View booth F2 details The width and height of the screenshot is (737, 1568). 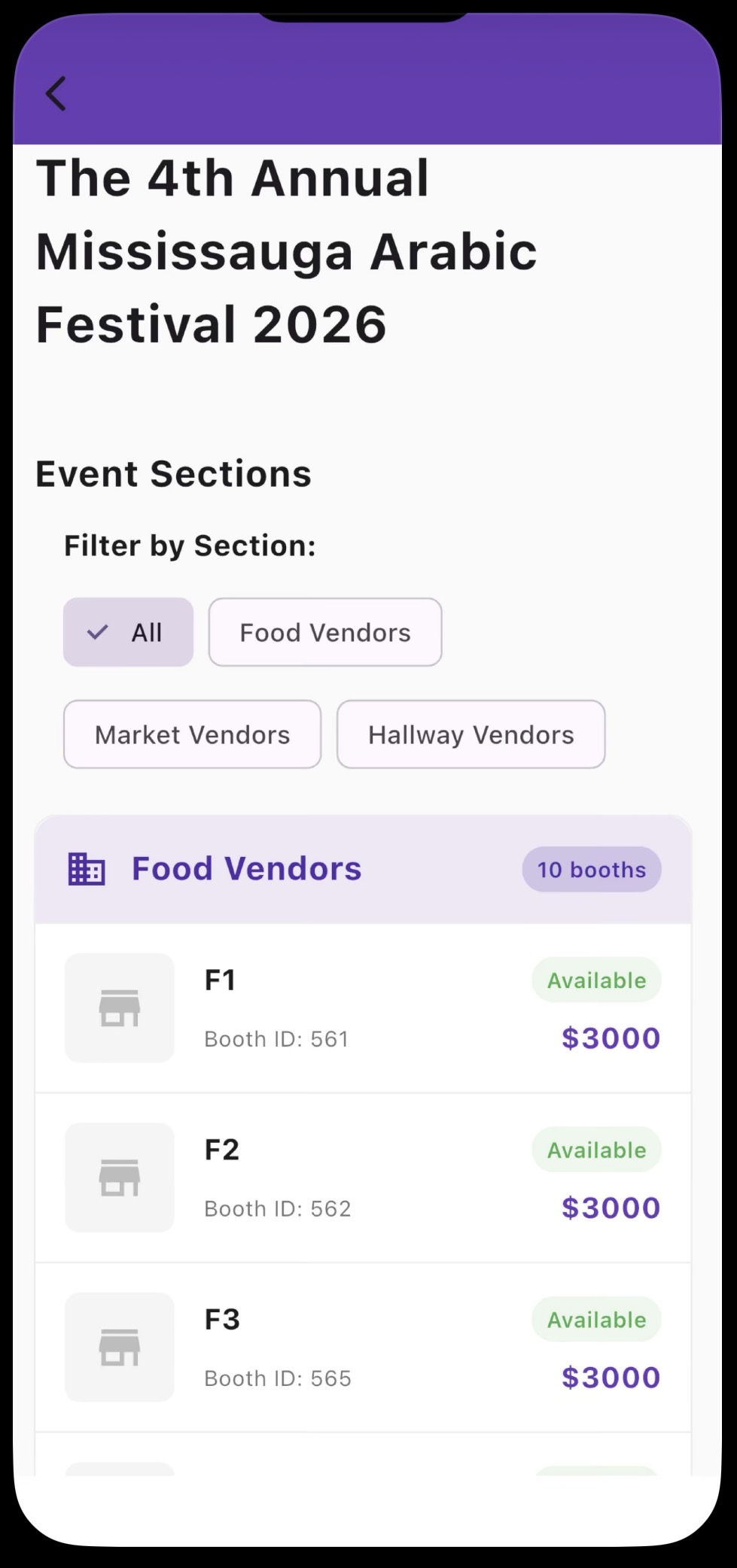point(362,1178)
